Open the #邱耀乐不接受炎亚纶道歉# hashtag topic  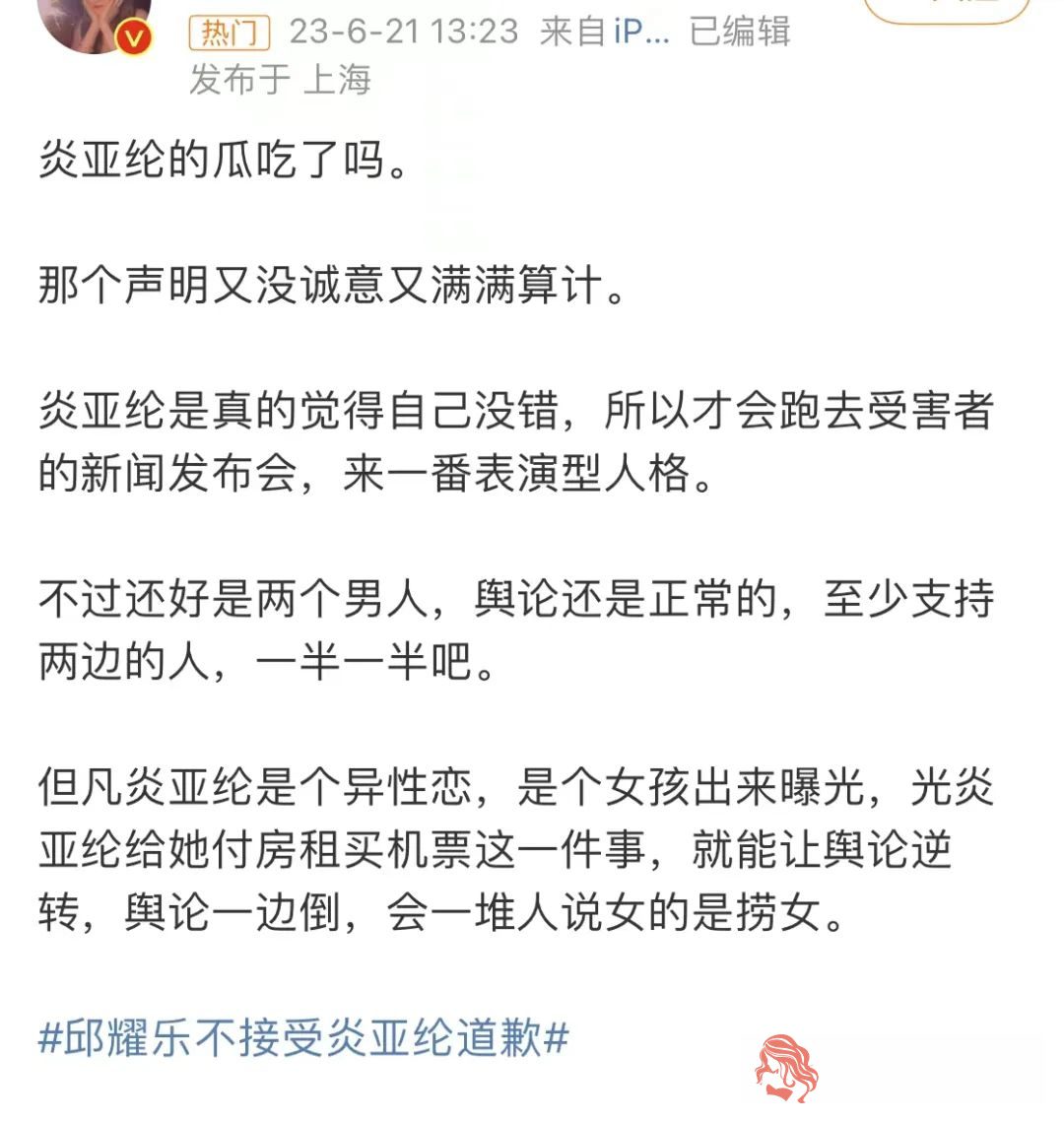pyautogui.click(x=303, y=1038)
